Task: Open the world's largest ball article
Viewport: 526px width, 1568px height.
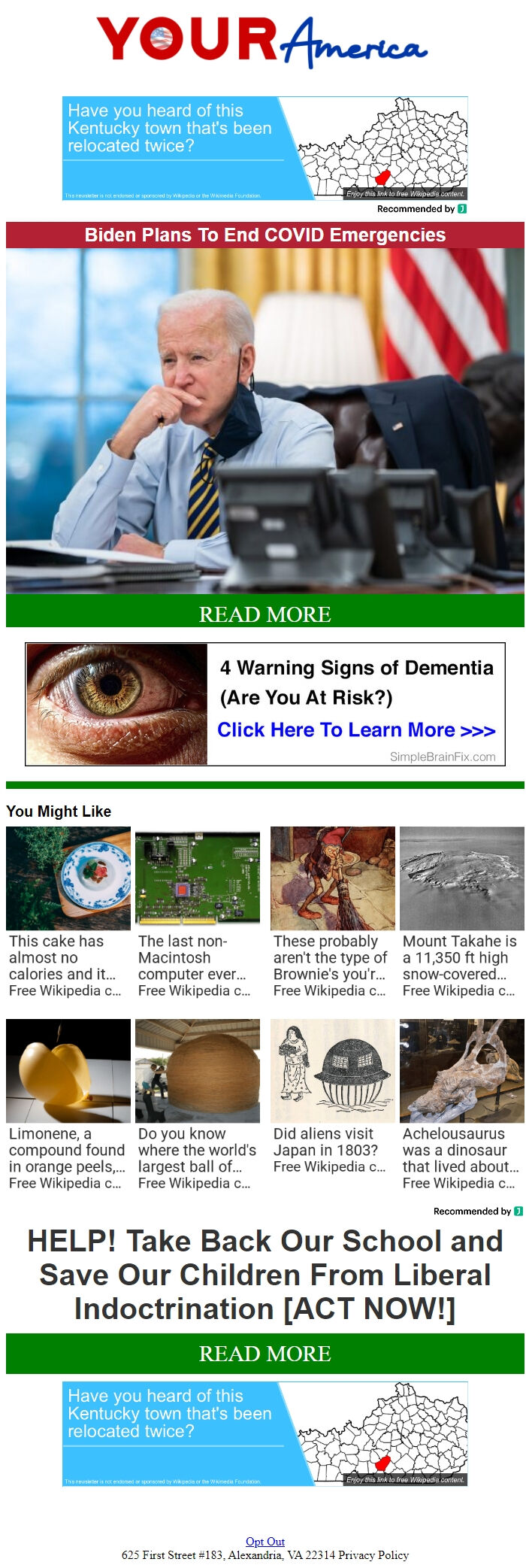Action: 197,1104
